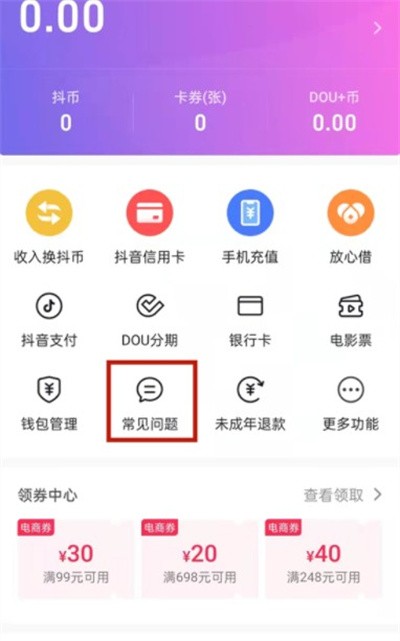View 银行卡 bank cards
Image resolution: width=400 pixels, height=641 pixels.
(250, 320)
